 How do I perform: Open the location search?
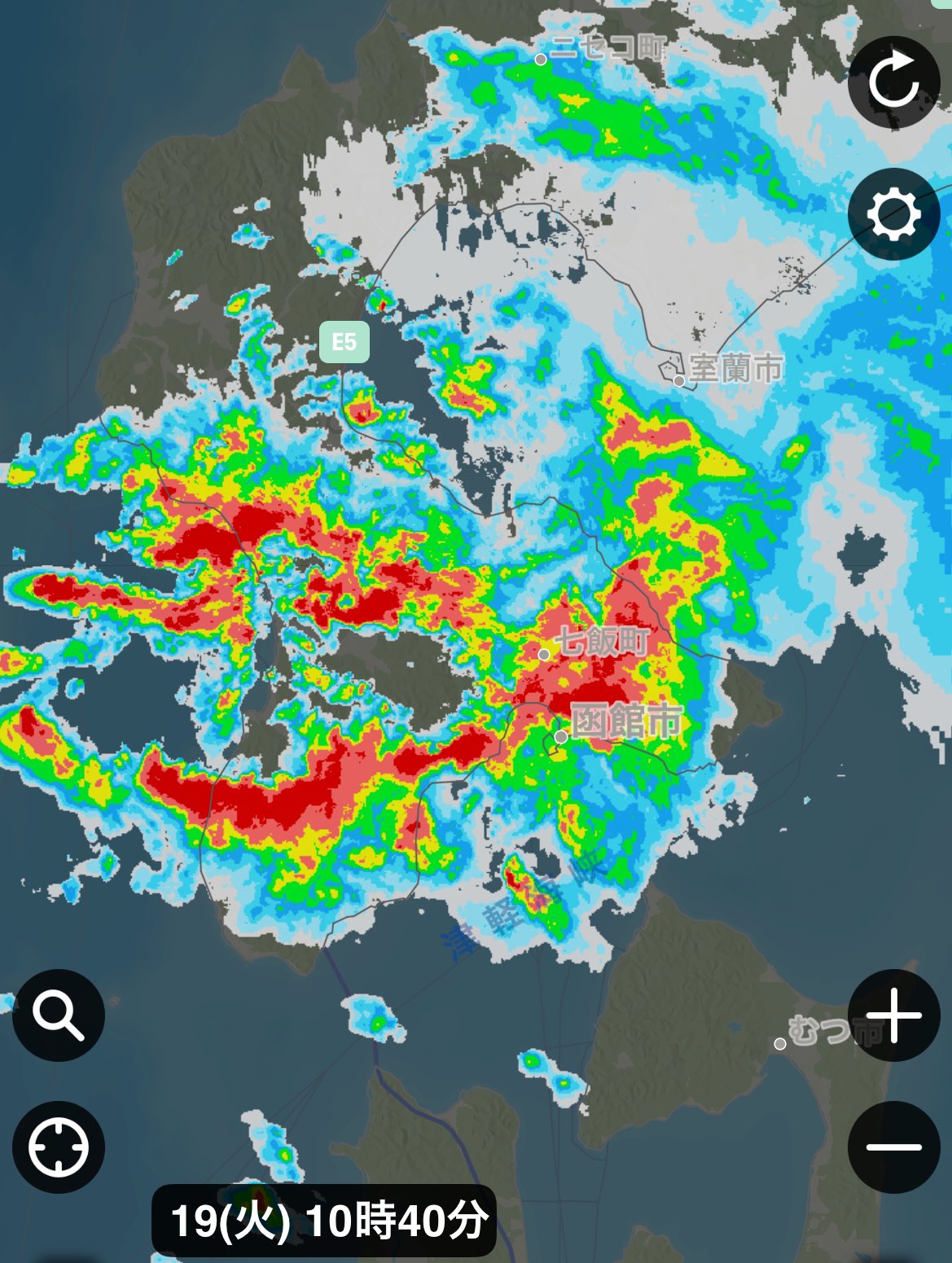click(x=59, y=1015)
